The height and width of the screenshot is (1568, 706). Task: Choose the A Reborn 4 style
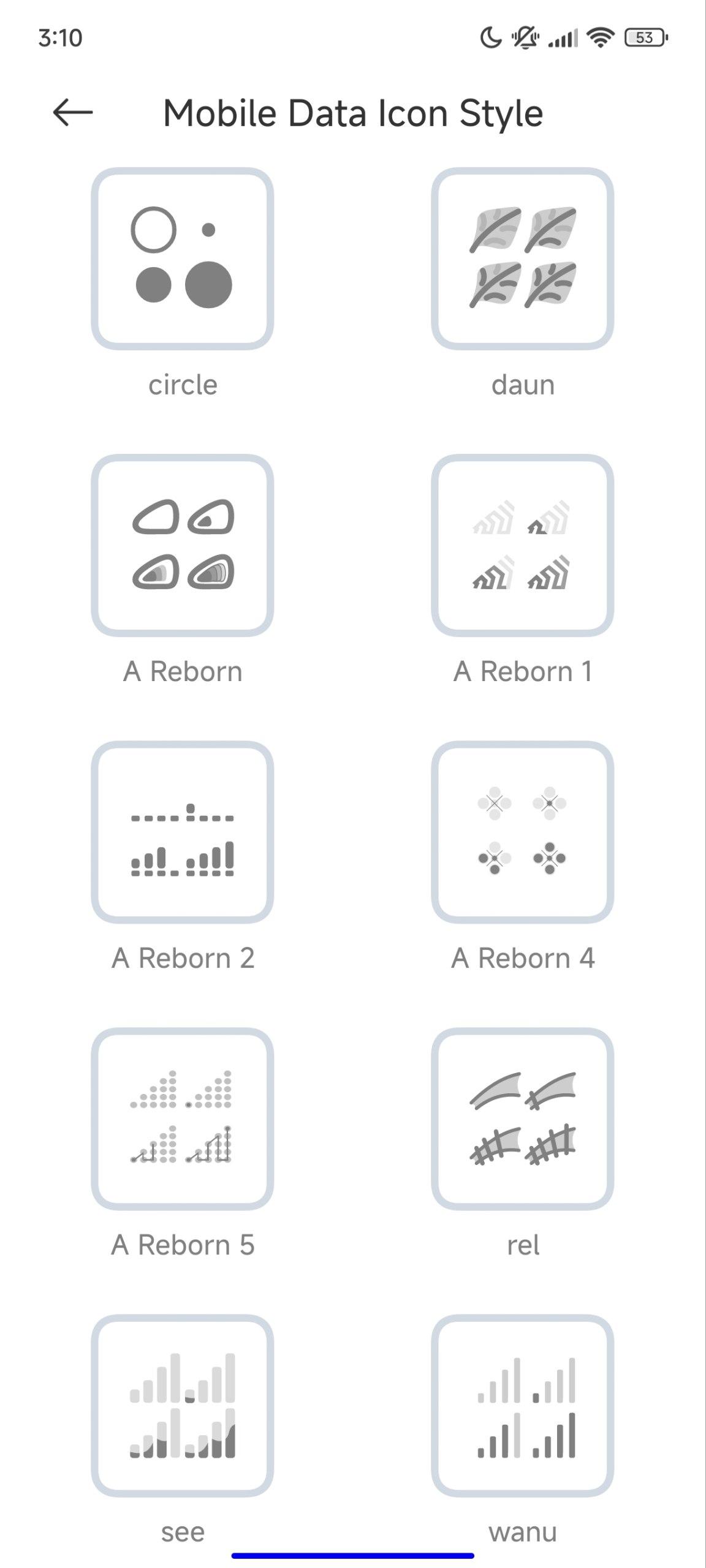click(x=523, y=832)
